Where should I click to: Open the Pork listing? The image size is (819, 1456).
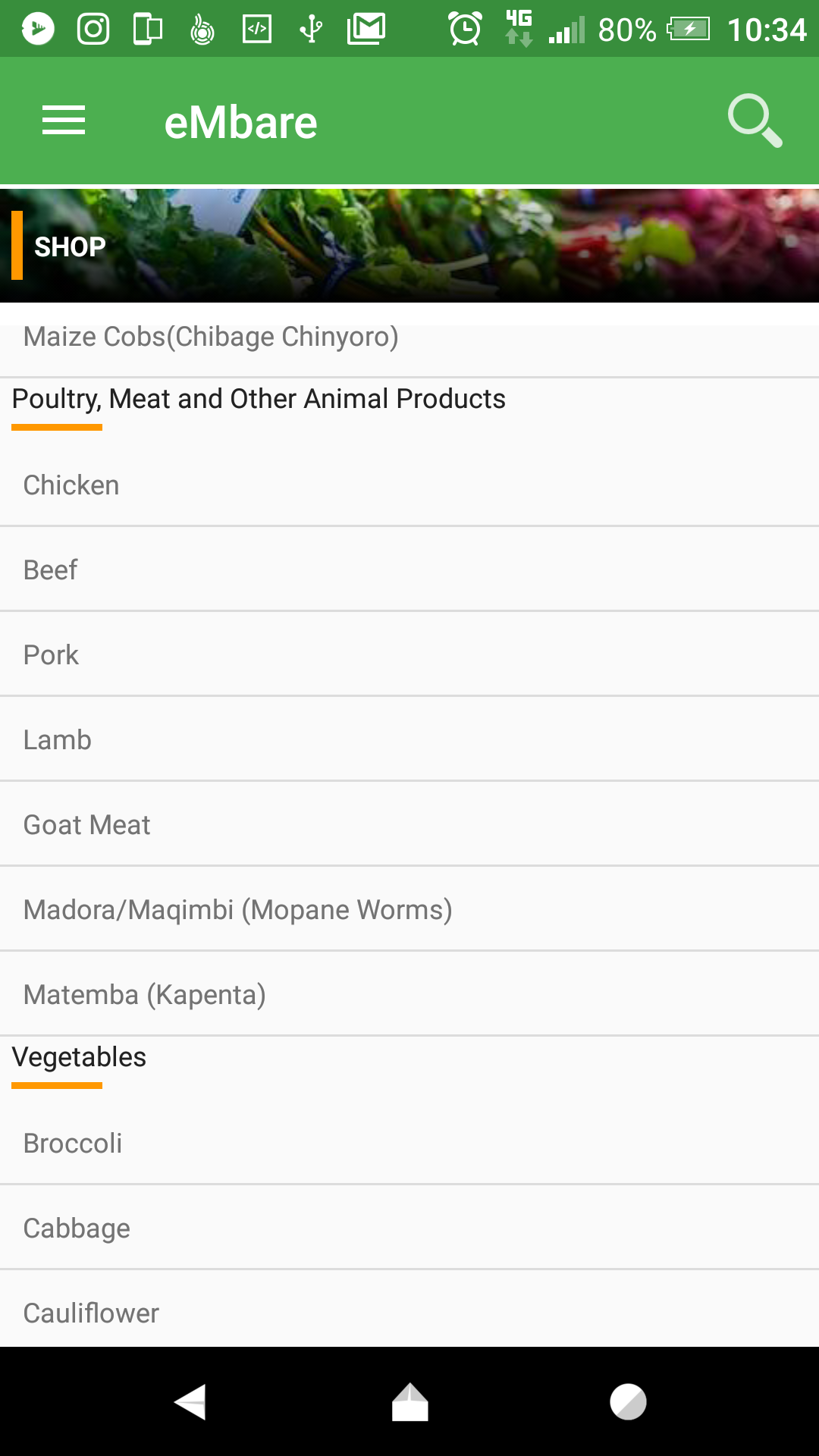point(51,654)
